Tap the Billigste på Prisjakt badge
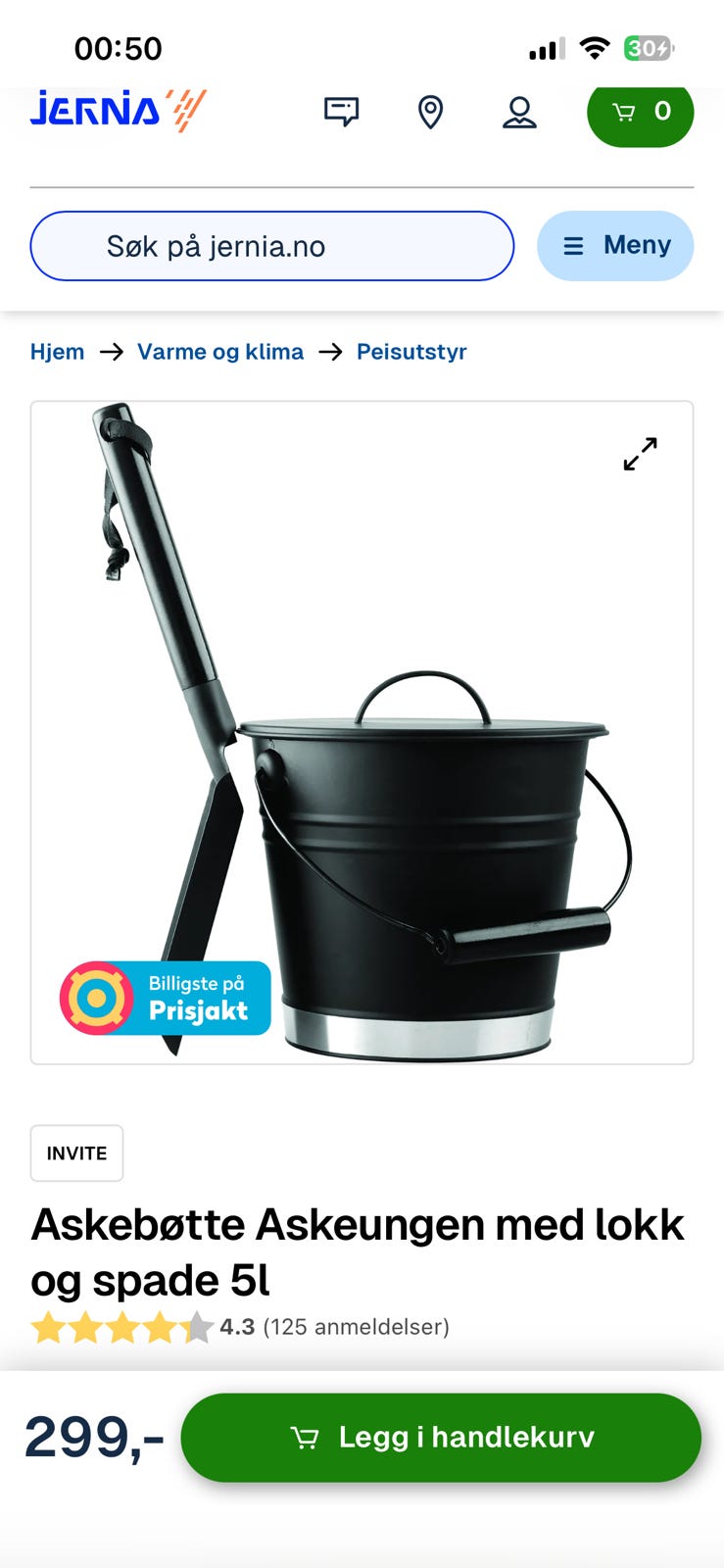724x1568 pixels. pos(166,998)
